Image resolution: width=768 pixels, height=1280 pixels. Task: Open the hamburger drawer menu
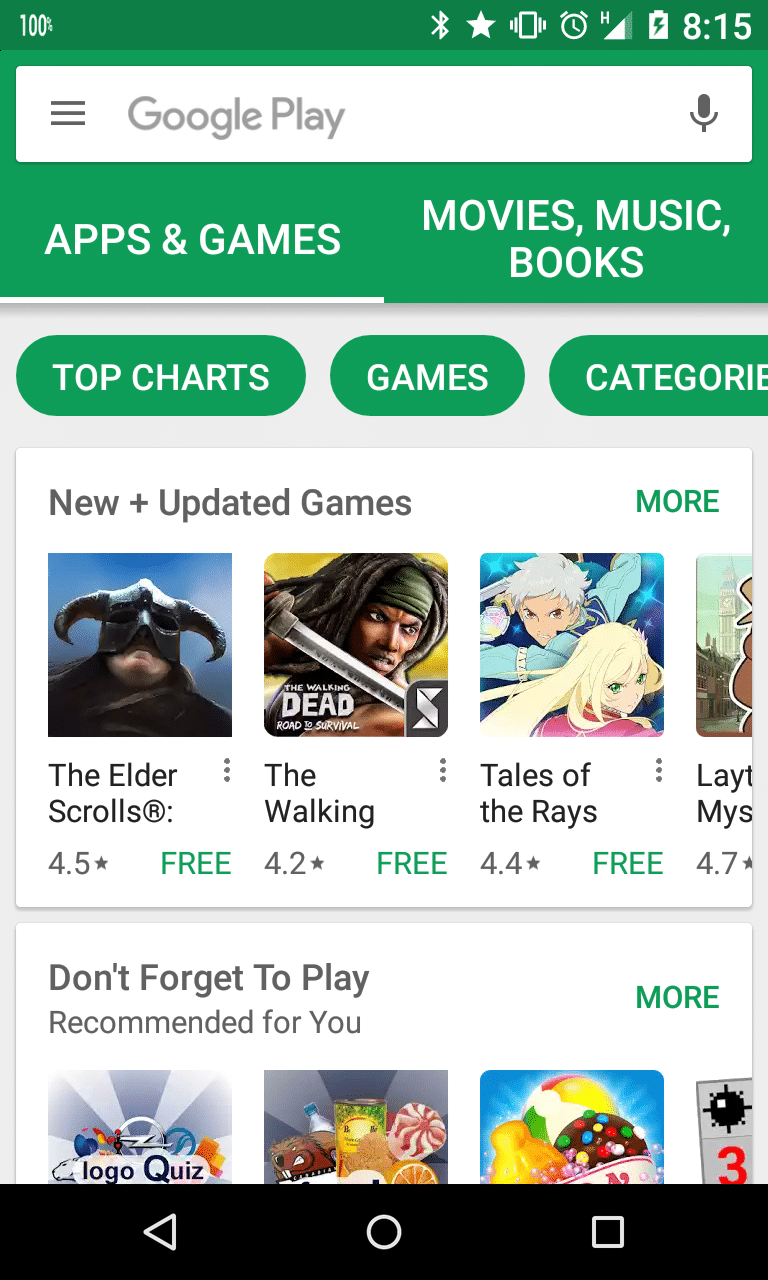coord(68,114)
